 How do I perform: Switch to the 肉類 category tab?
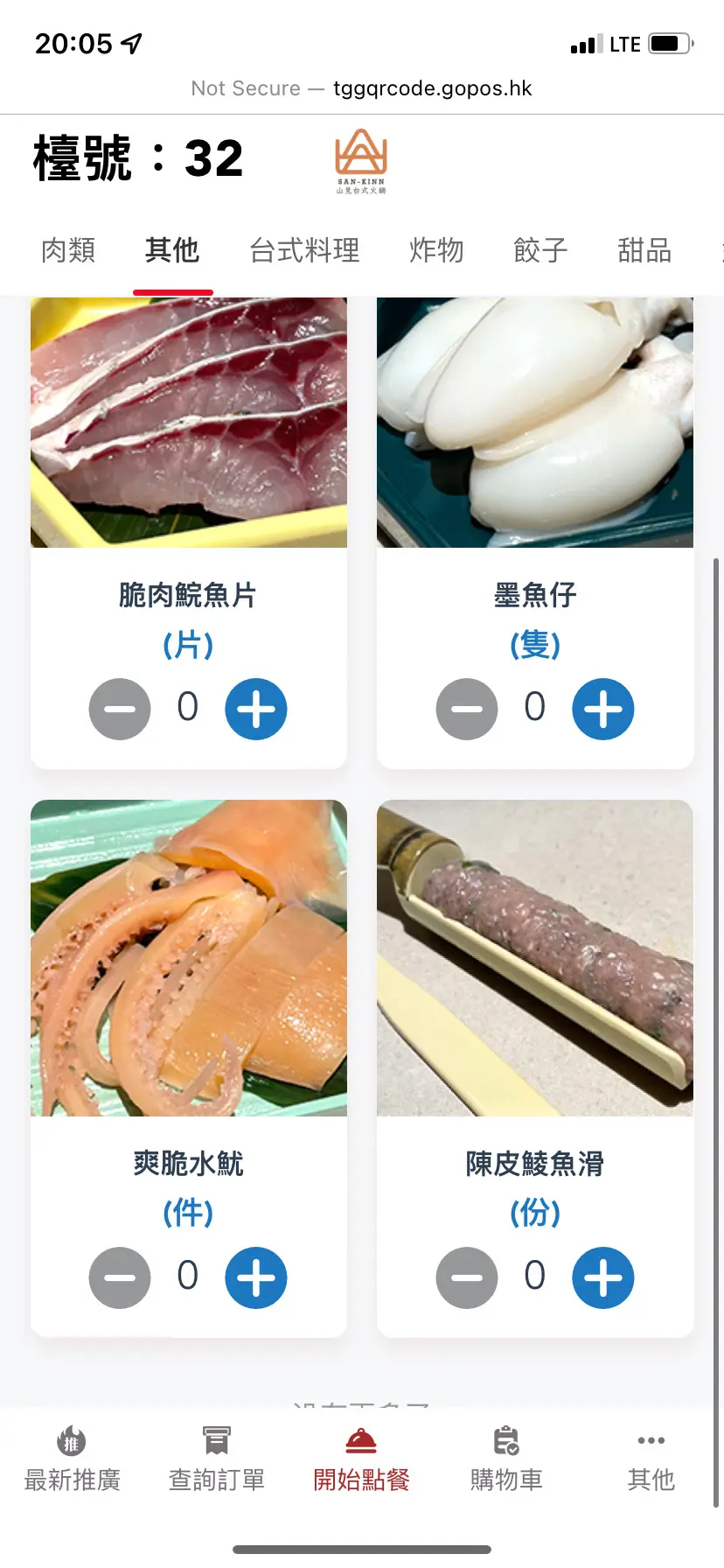pos(68,251)
